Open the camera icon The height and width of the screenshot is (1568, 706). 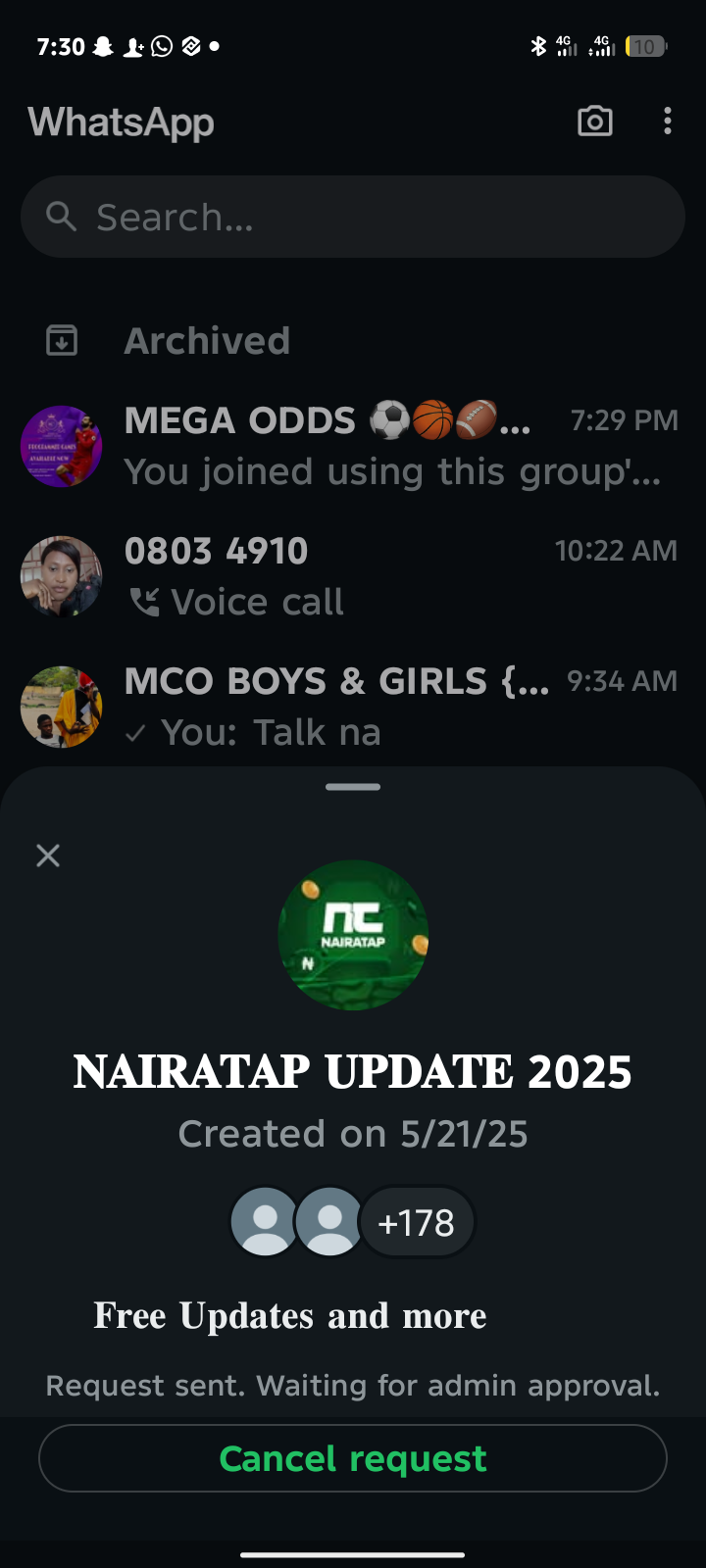click(x=595, y=122)
